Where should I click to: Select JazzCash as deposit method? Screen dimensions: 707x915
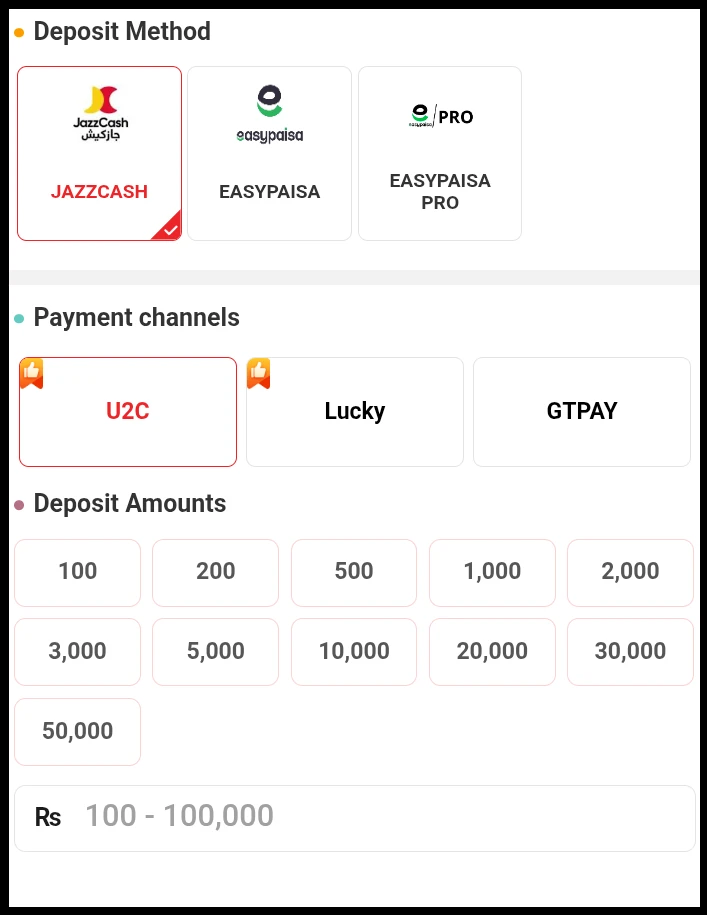99,153
